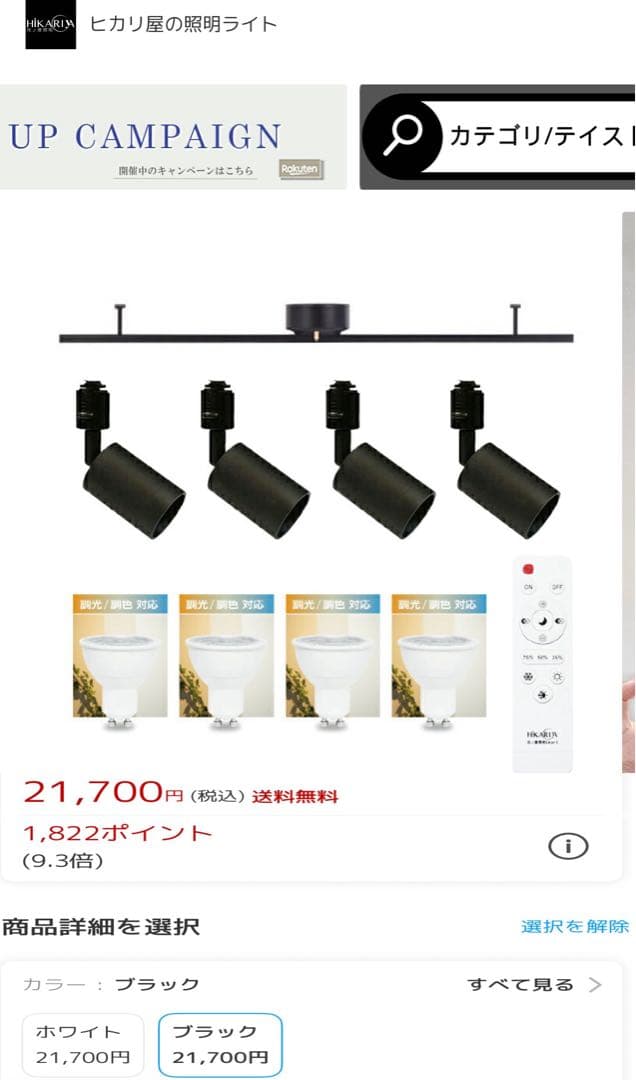Select the ホワイト color option
The height and width of the screenshot is (1080, 636).
(84, 1044)
